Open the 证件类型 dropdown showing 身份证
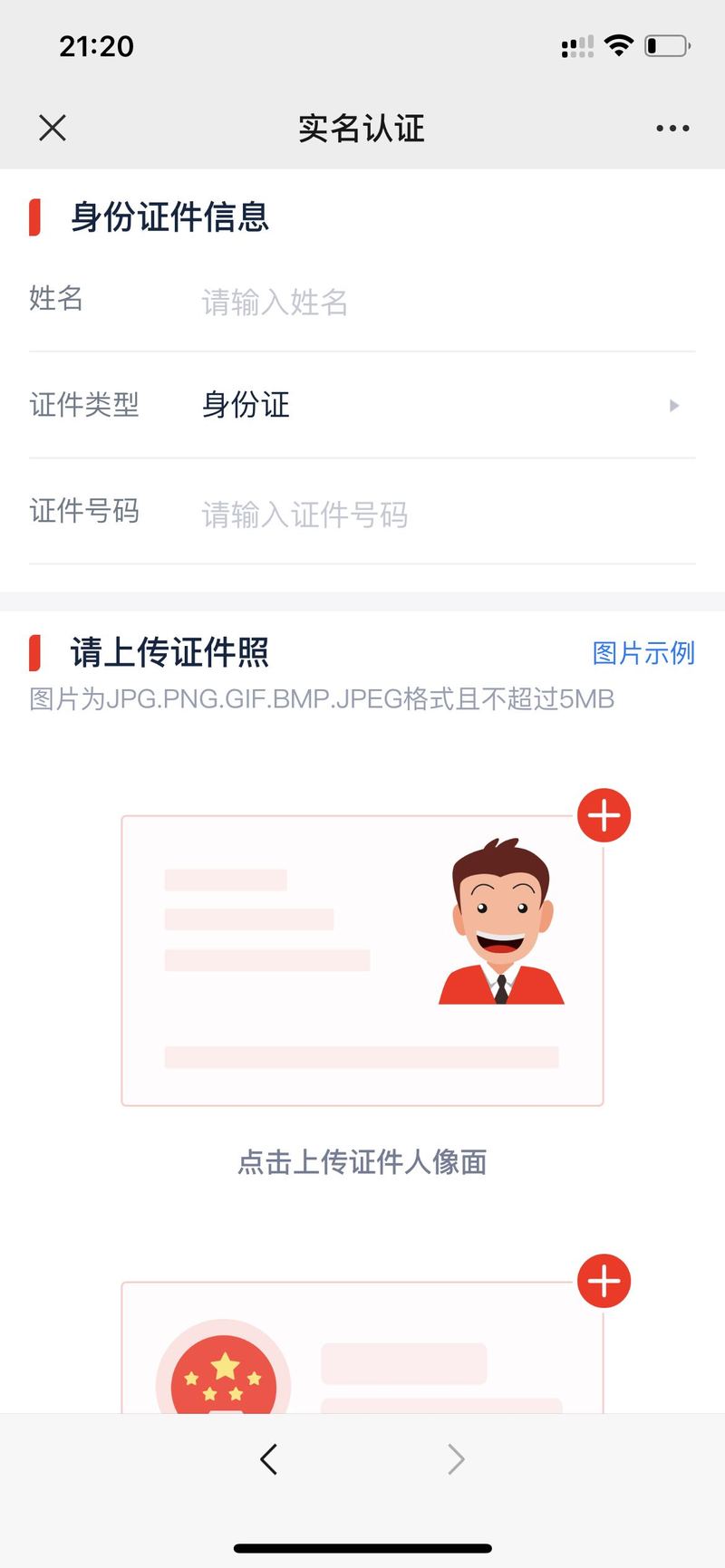 [448, 405]
